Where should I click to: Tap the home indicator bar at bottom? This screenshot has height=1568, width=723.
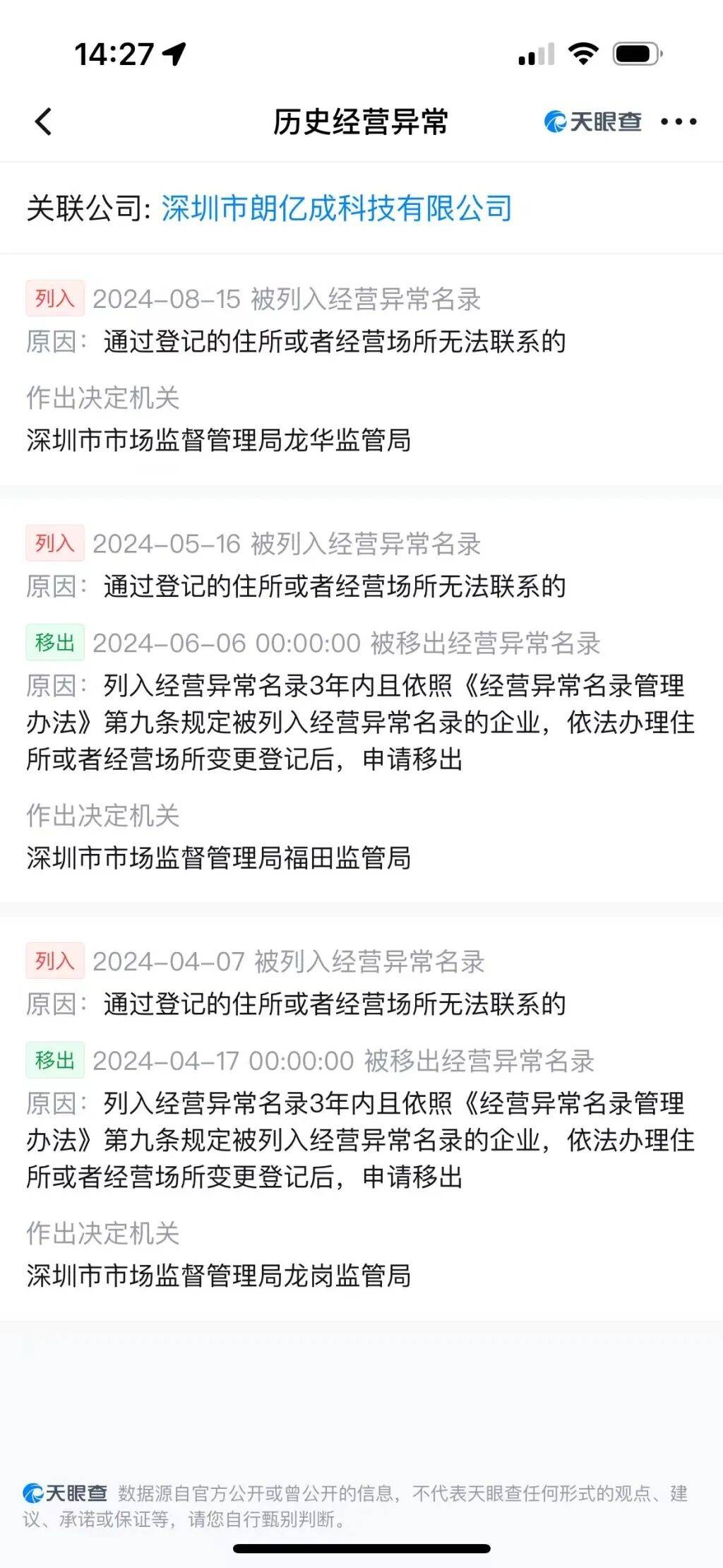(x=361, y=1551)
